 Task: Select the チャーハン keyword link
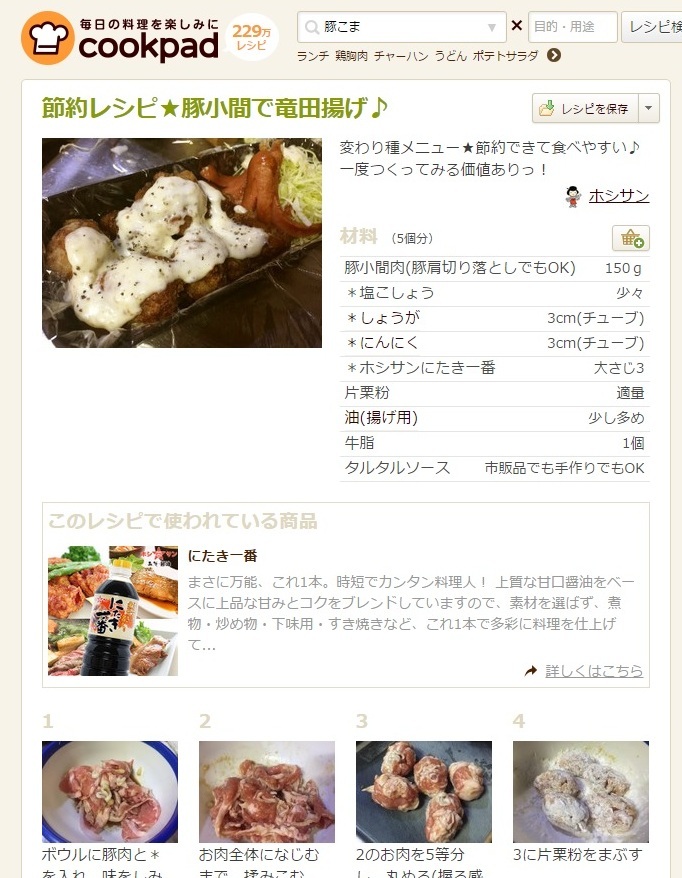click(400, 56)
